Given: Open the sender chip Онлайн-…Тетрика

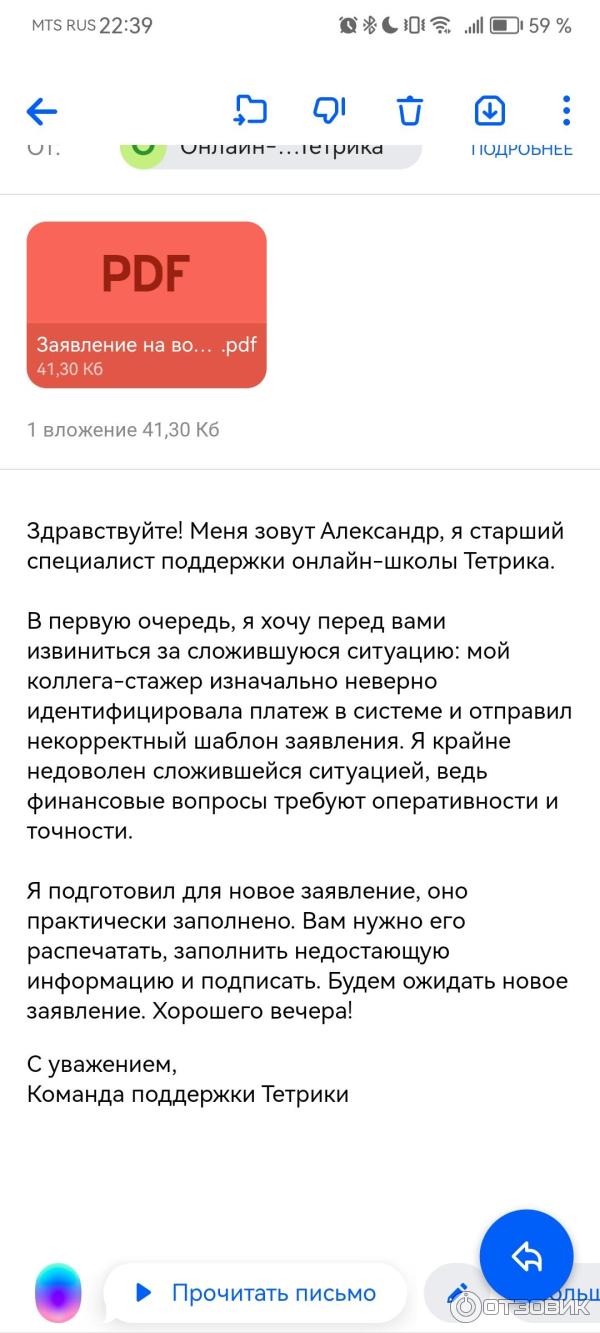Looking at the screenshot, I should [270, 150].
